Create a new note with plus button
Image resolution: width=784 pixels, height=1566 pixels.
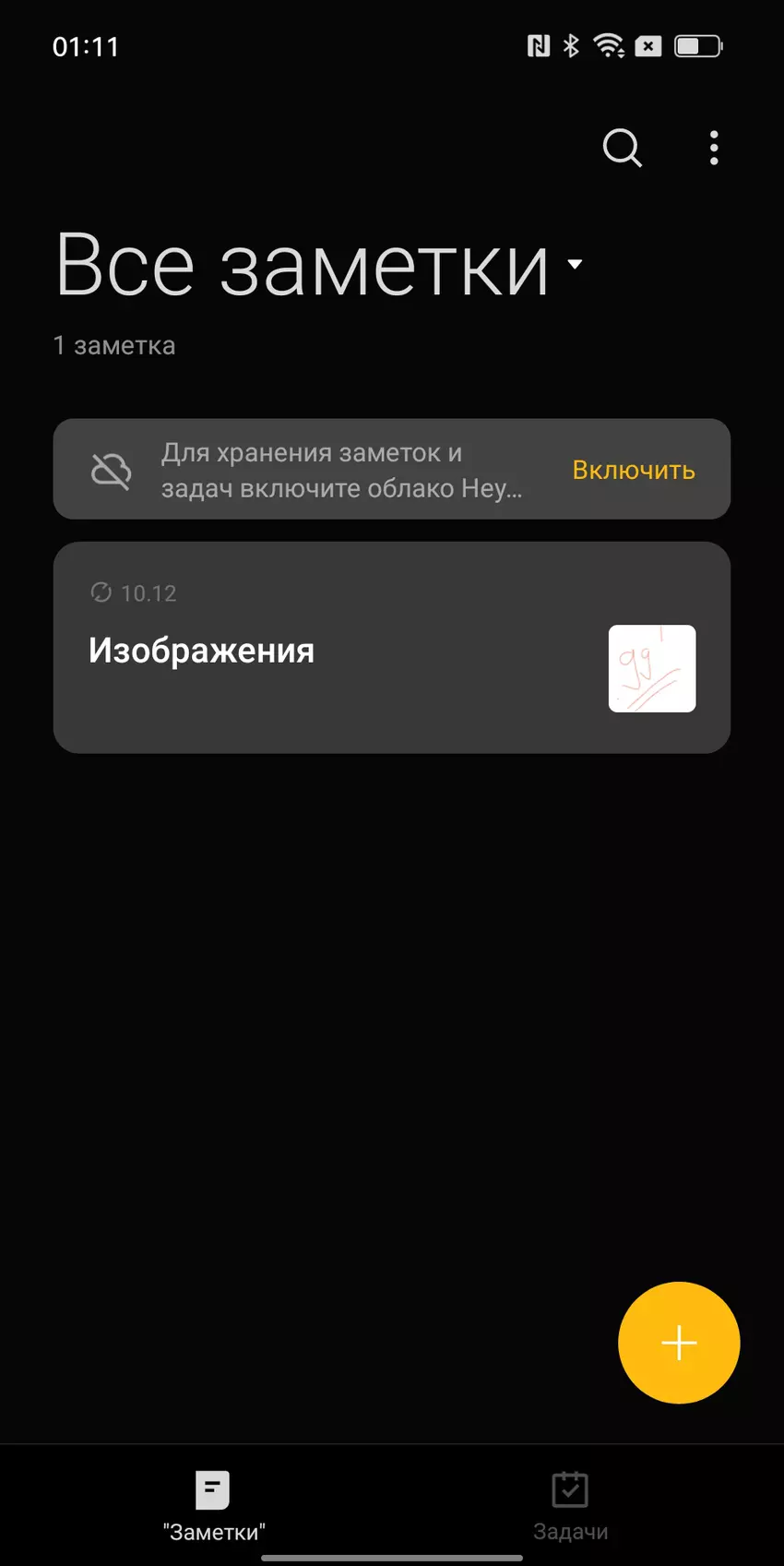[679, 1343]
